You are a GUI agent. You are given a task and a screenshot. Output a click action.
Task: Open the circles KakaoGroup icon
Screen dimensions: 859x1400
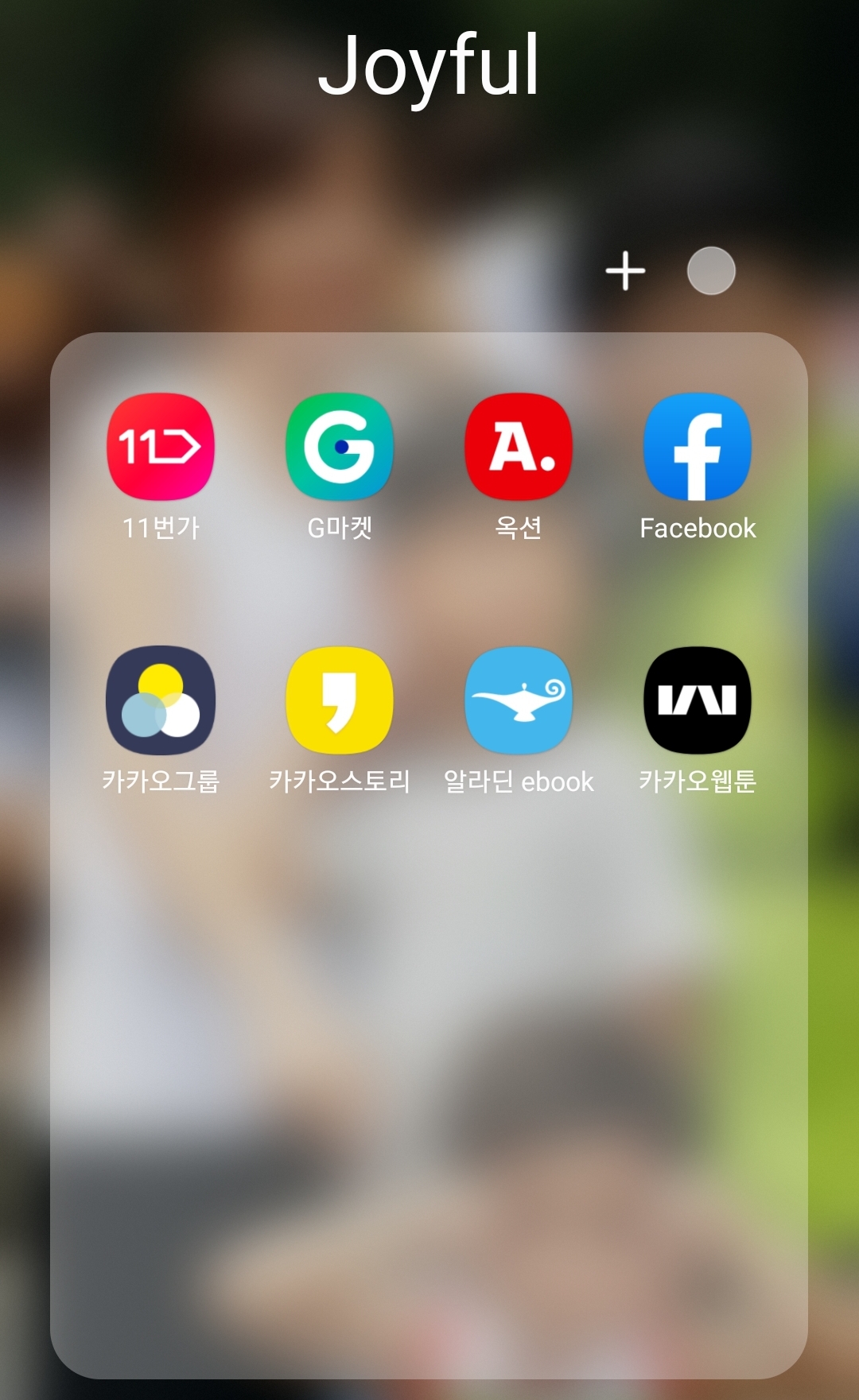click(159, 701)
